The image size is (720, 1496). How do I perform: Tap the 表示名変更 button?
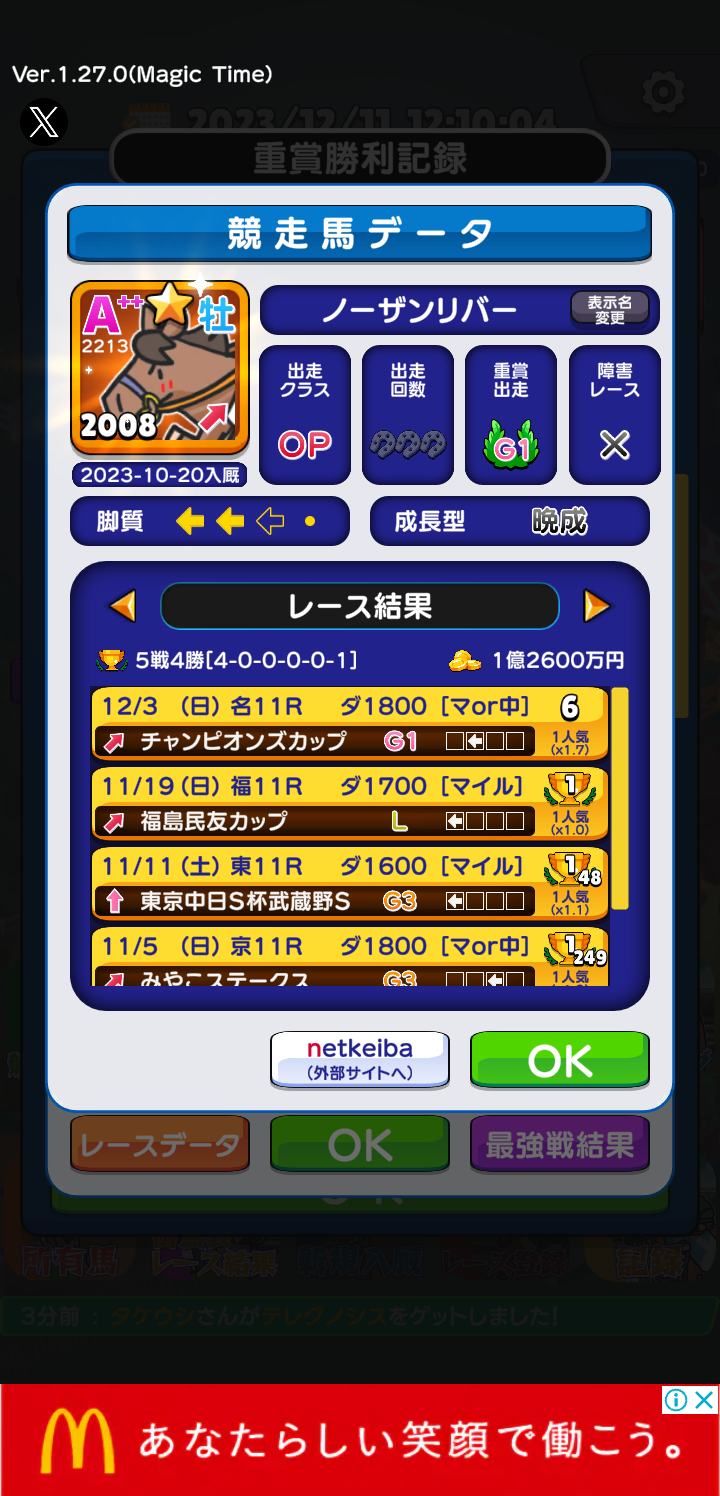click(609, 309)
